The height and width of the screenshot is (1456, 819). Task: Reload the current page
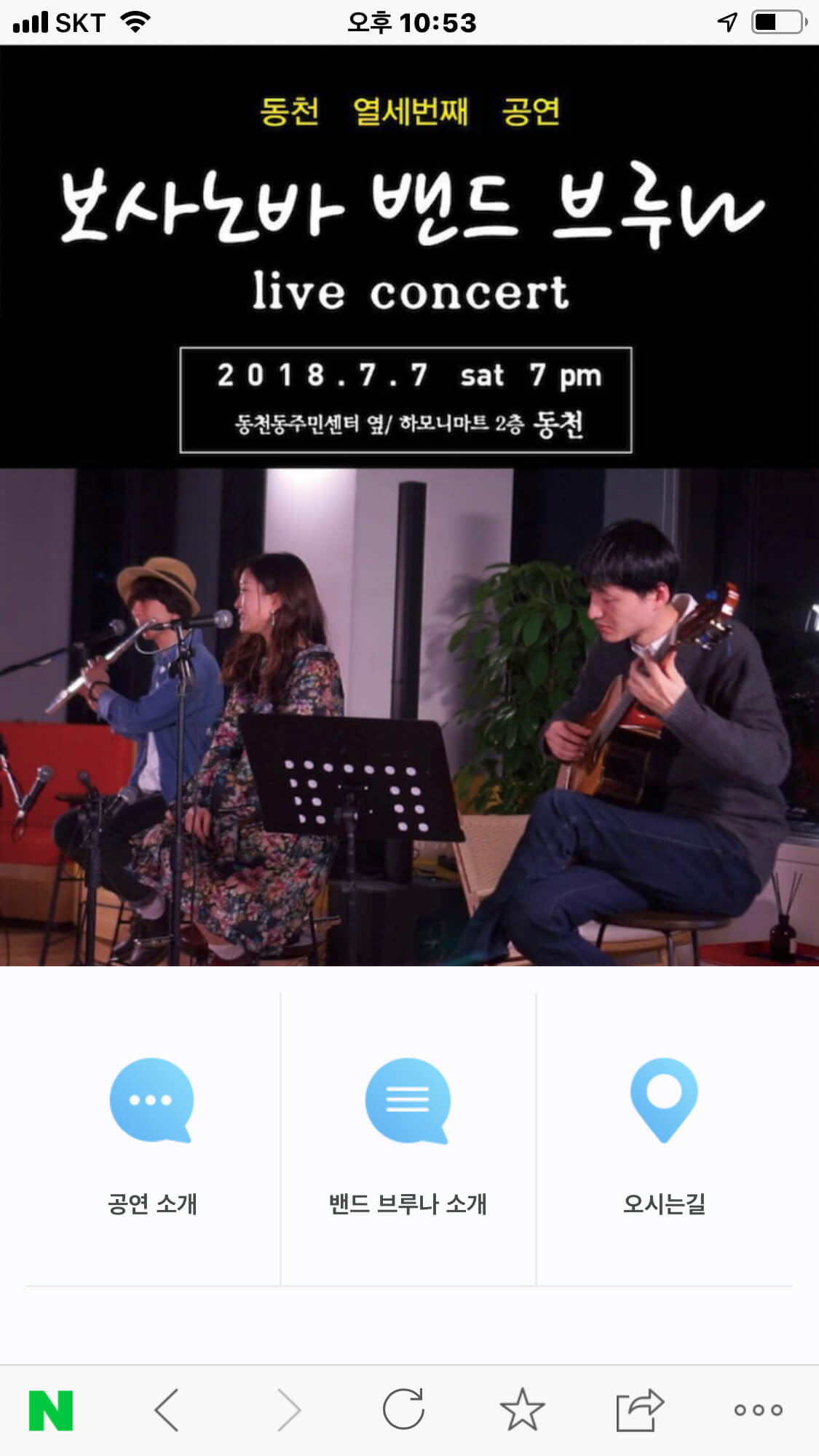[404, 1410]
